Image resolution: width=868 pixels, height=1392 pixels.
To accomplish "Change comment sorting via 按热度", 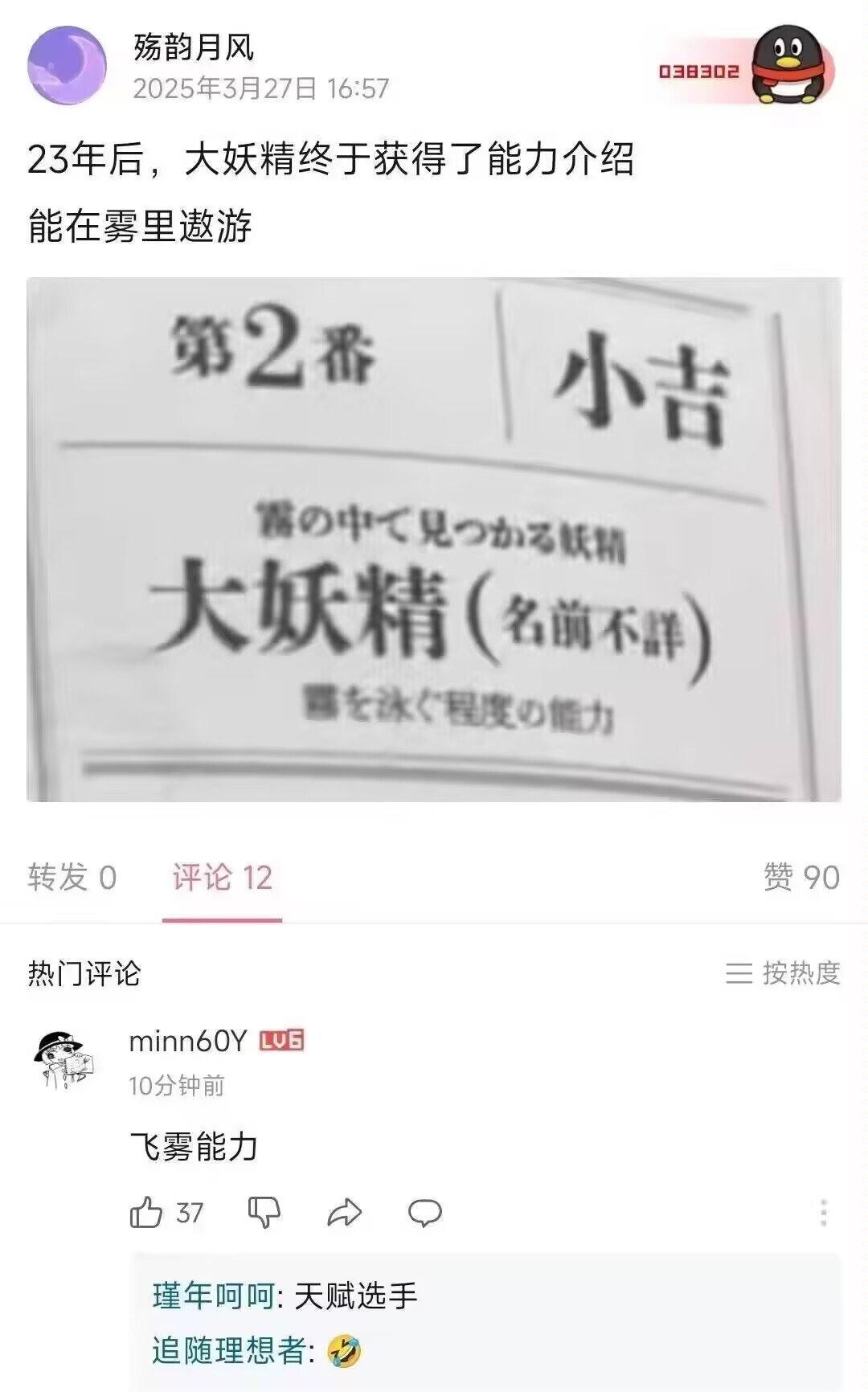I will (783, 972).
